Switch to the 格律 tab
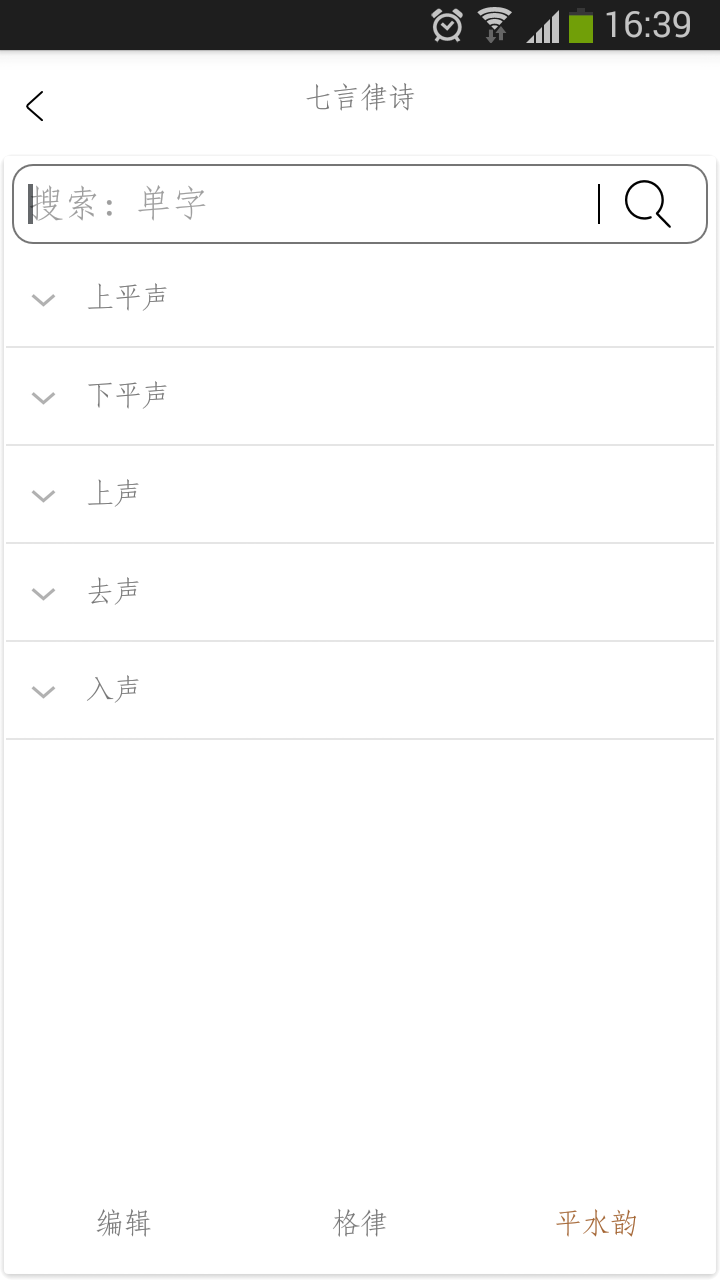 coord(359,1222)
